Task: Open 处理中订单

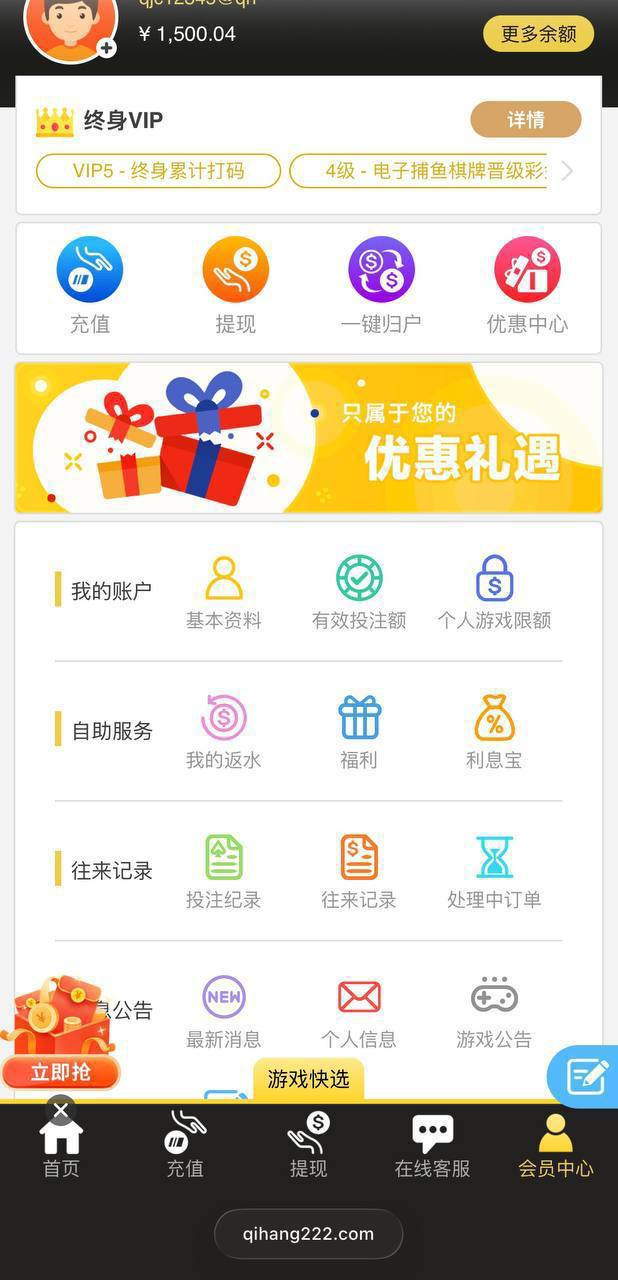Action: pos(494,873)
